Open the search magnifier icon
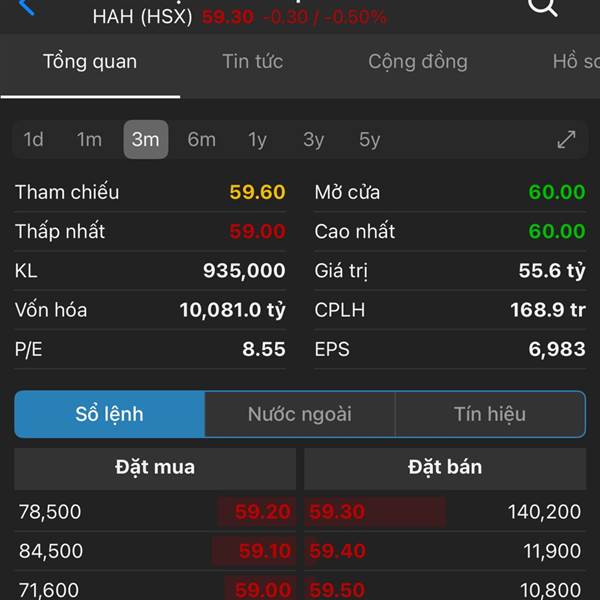 [542, 8]
